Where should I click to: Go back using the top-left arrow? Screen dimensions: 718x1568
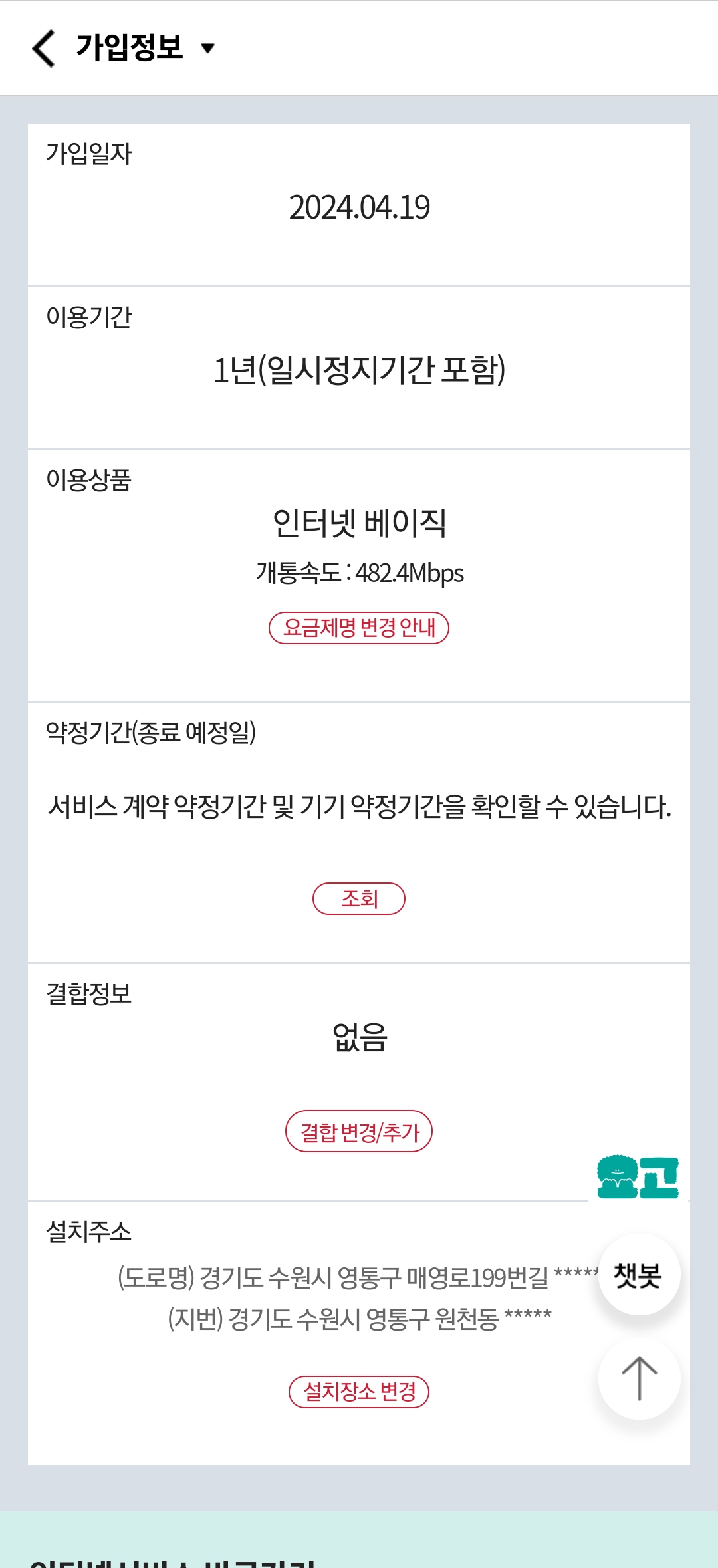pyautogui.click(x=44, y=48)
